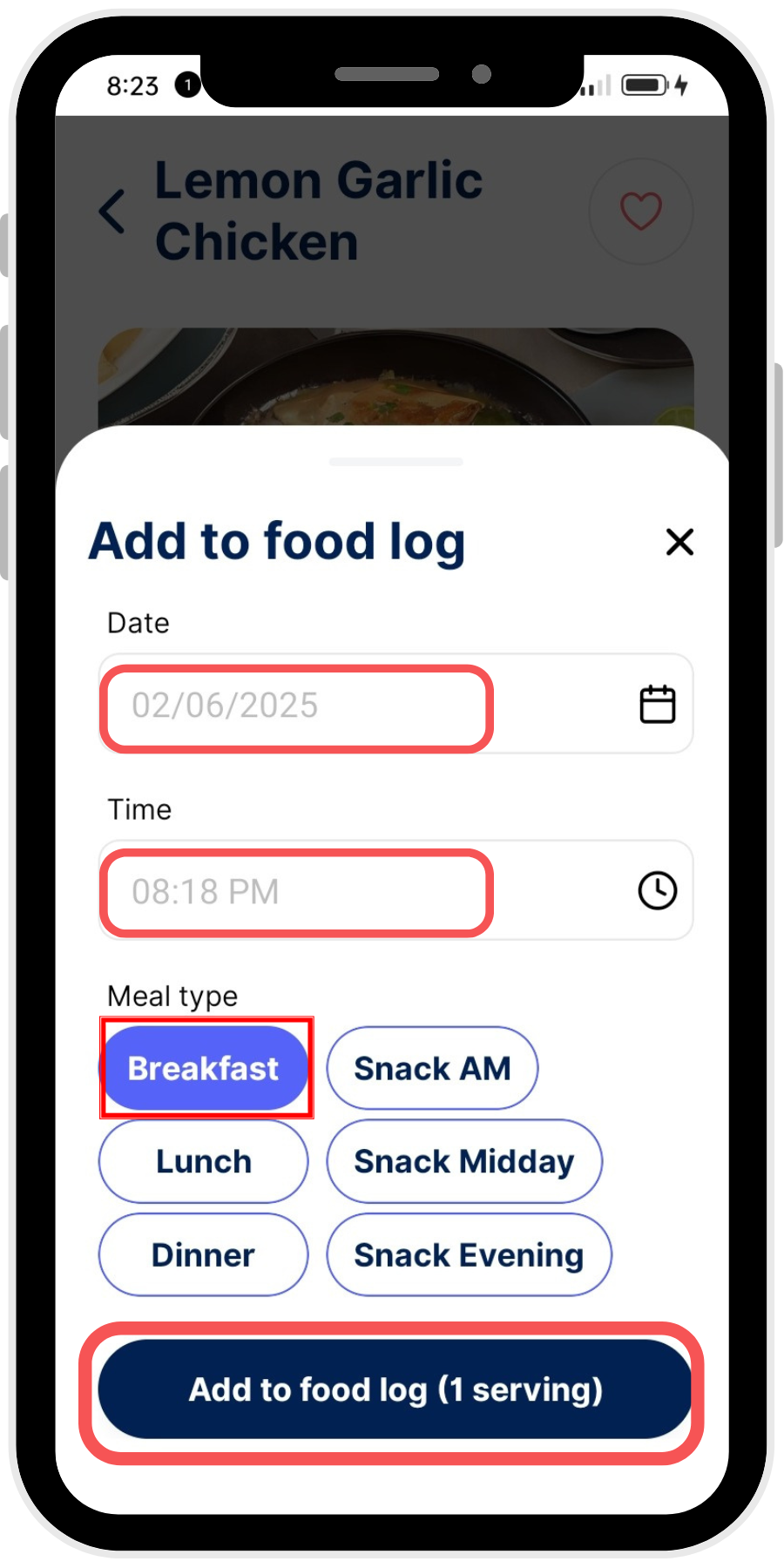Pick Lunch as the meal type
784x1568 pixels.
(x=204, y=1161)
